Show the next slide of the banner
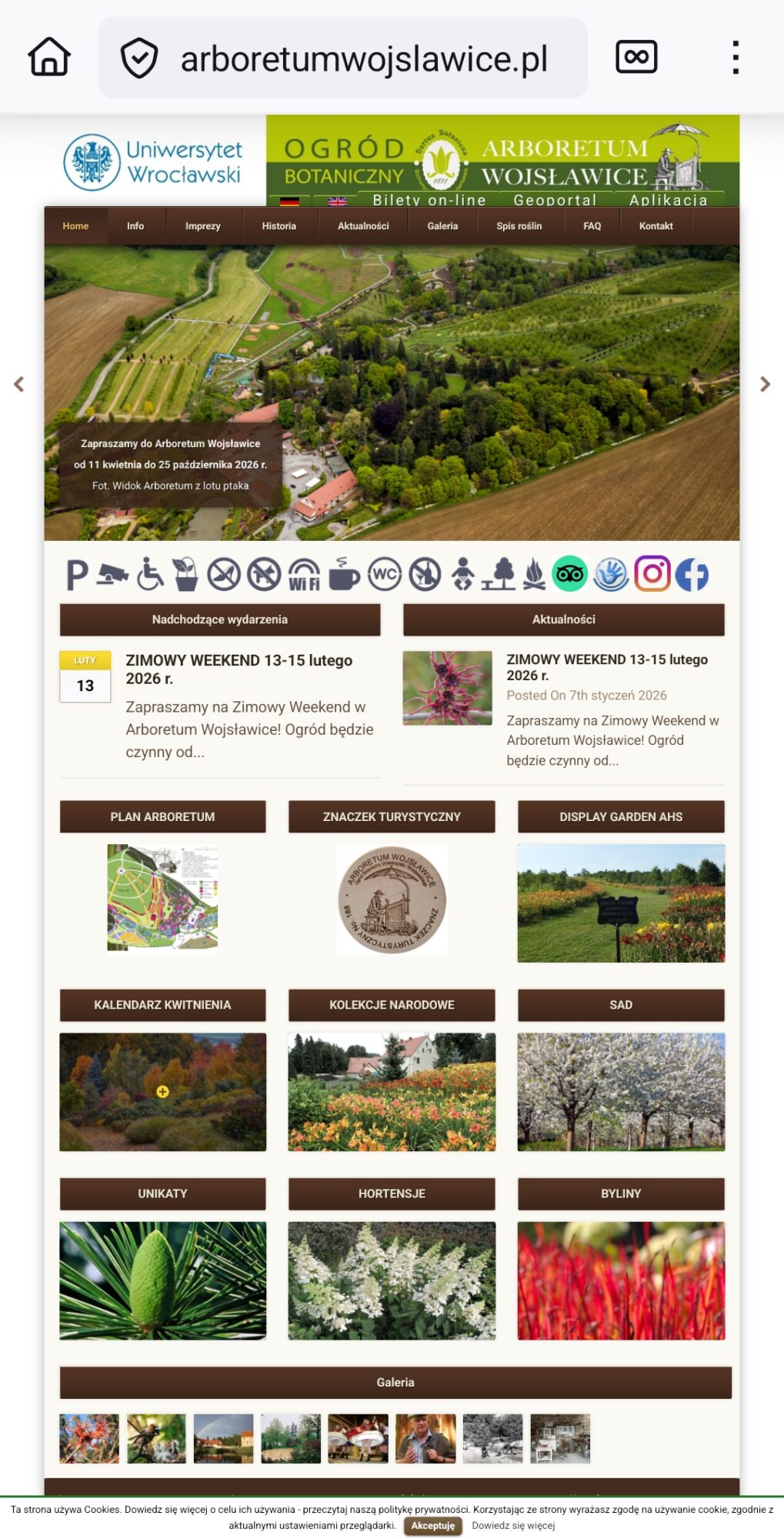 point(765,384)
